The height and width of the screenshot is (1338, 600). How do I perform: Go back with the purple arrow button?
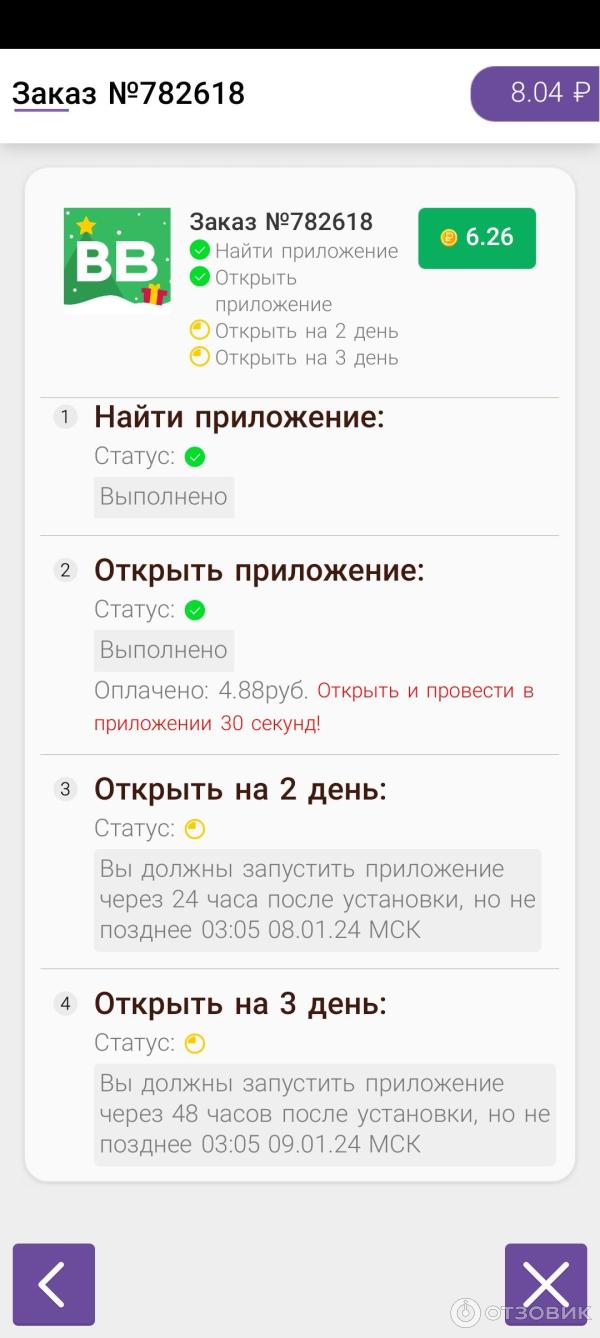54,1284
